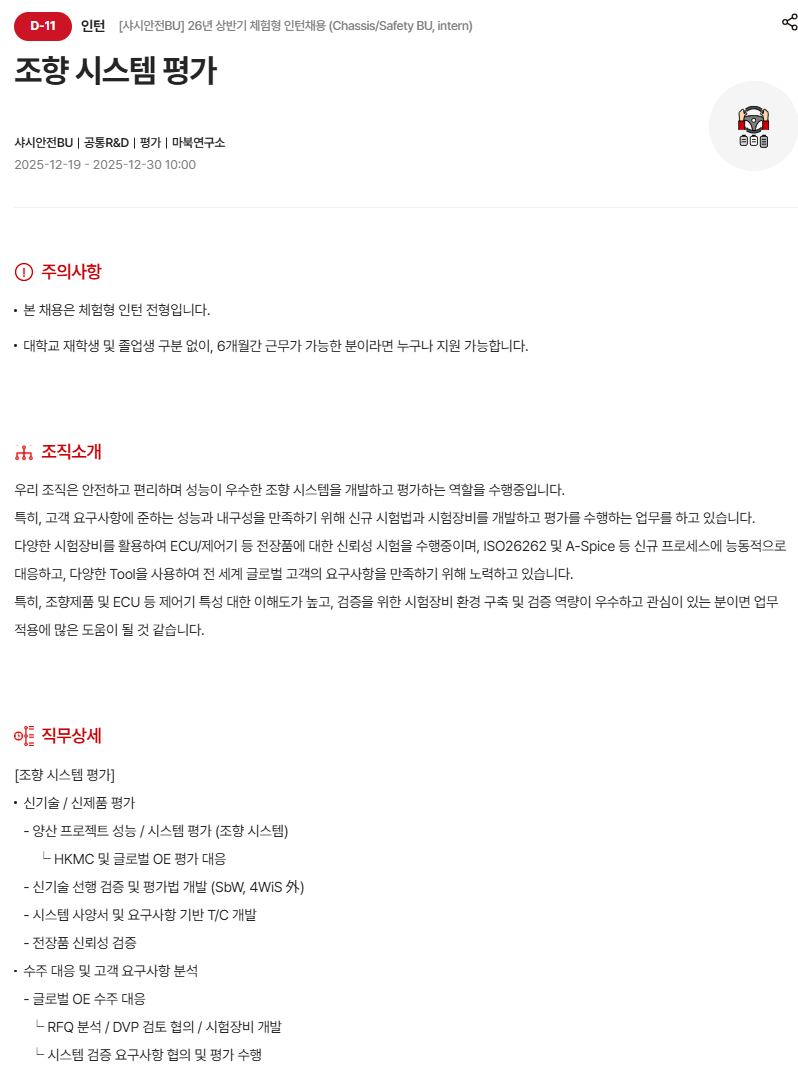
Task: Share this job posting
Action: [x=789, y=23]
